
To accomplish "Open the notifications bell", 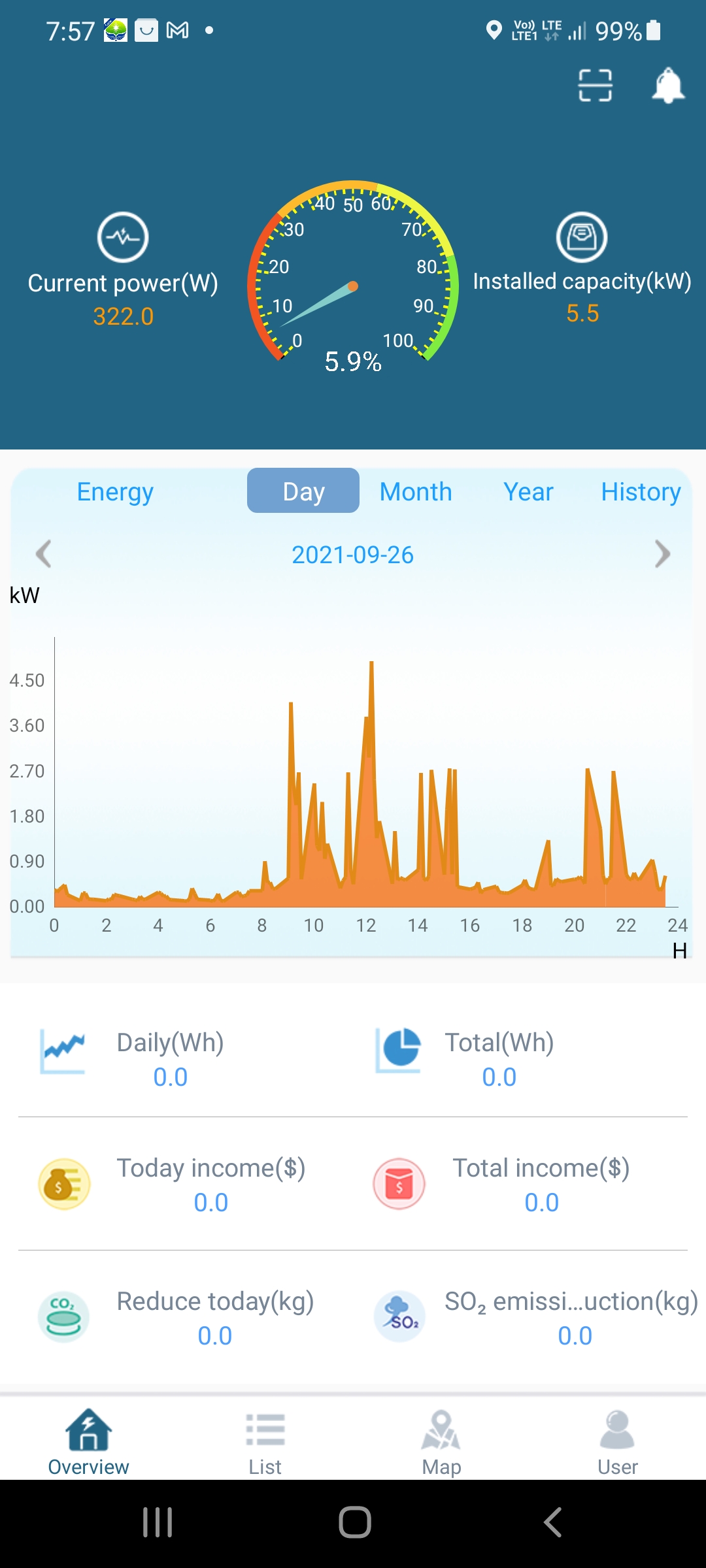I will [668, 86].
